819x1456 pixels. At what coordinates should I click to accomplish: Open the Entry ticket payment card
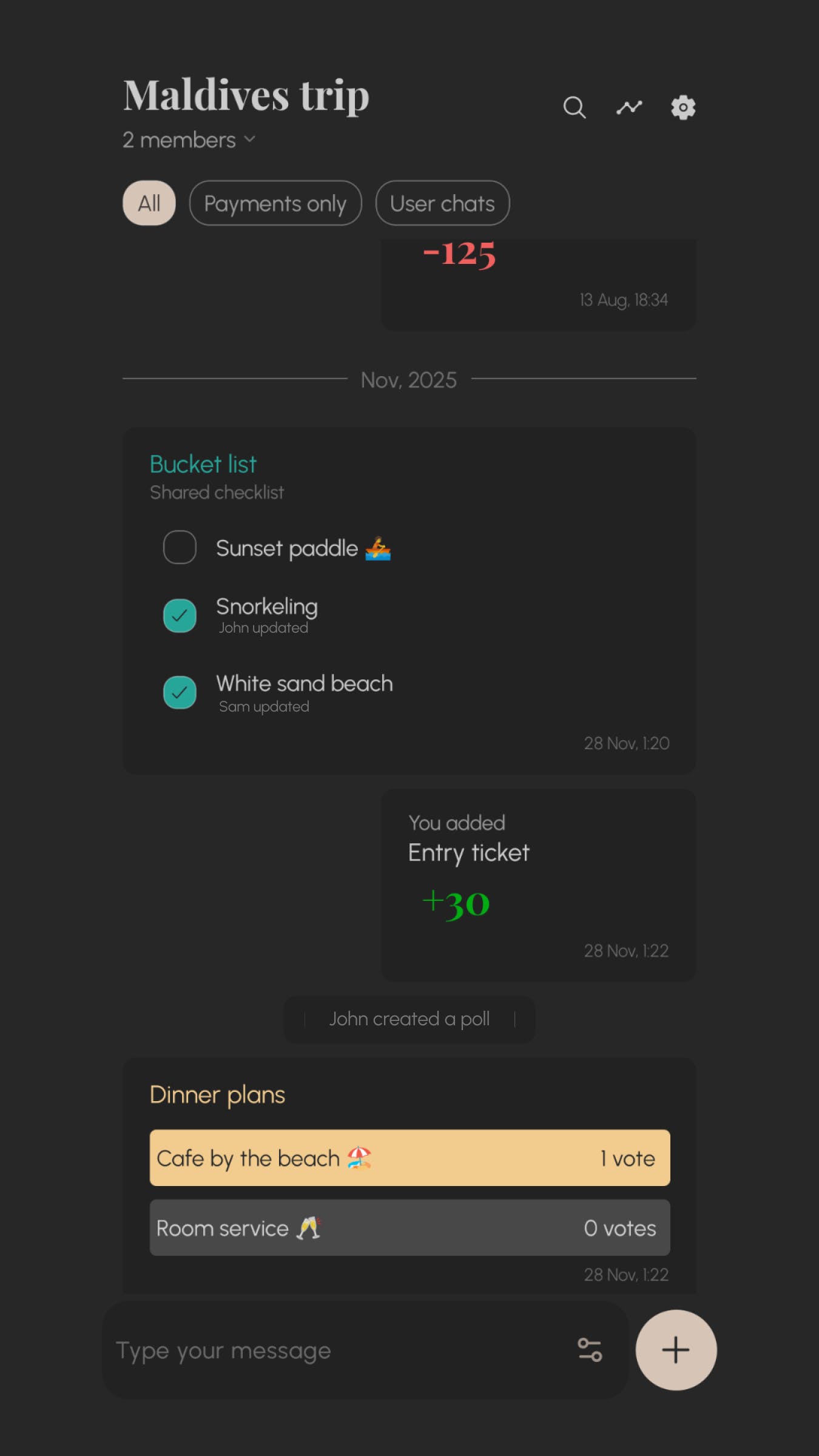tap(538, 885)
